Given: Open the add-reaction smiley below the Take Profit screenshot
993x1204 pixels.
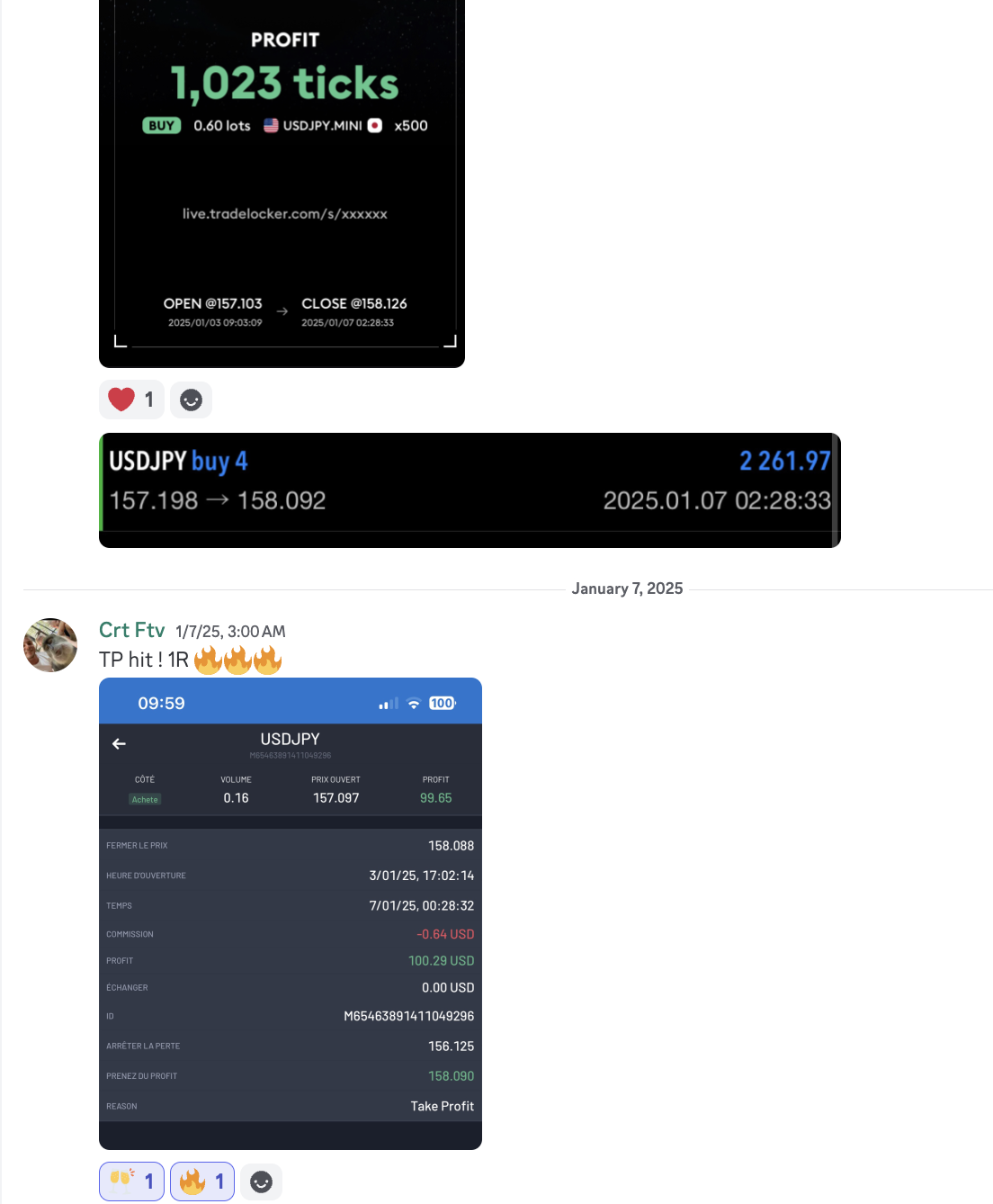Looking at the screenshot, I should pyautogui.click(x=261, y=1181).
